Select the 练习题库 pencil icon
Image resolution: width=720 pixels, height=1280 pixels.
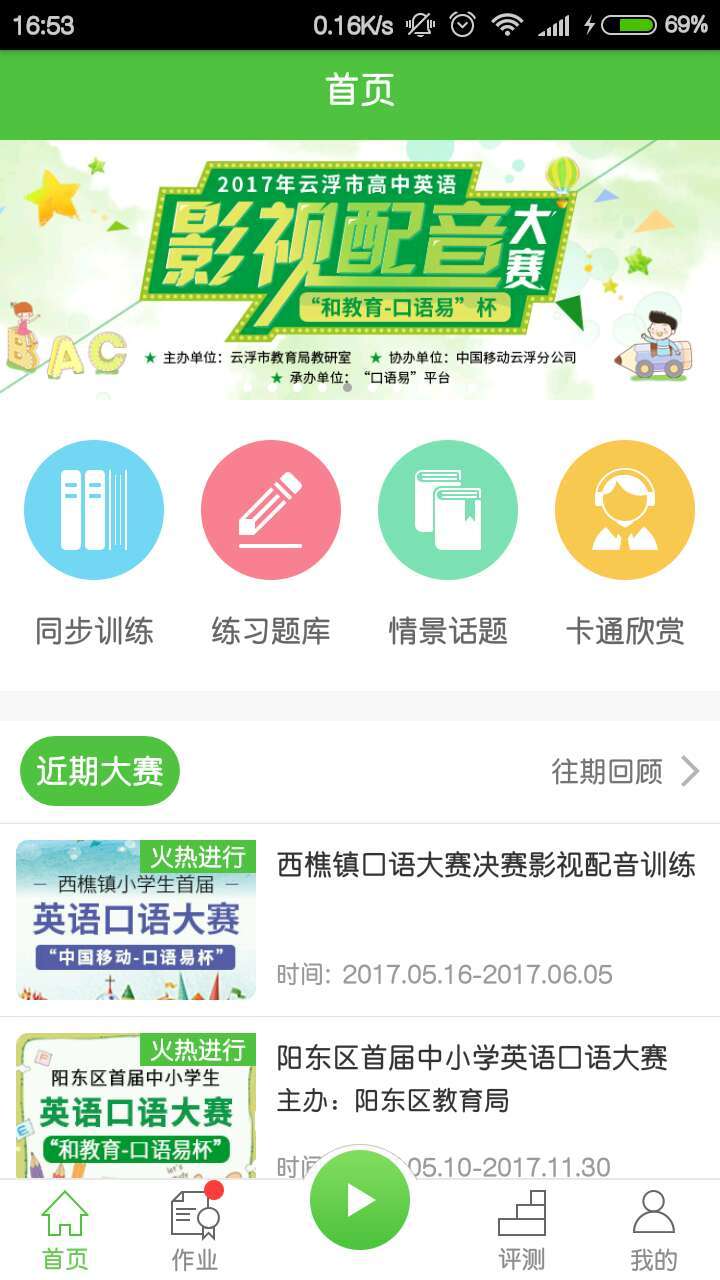point(270,509)
